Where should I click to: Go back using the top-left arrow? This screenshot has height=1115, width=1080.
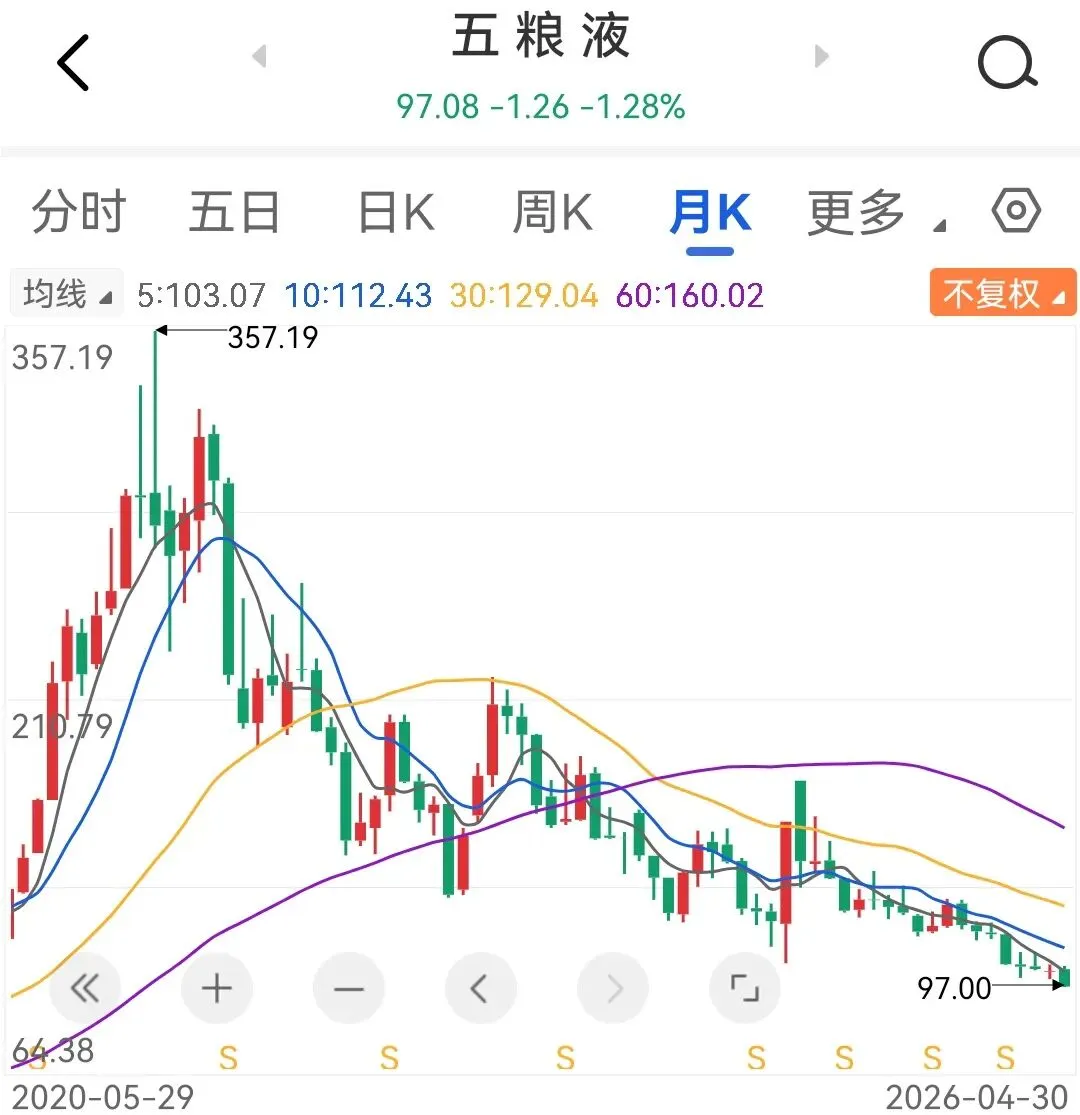[x=73, y=63]
